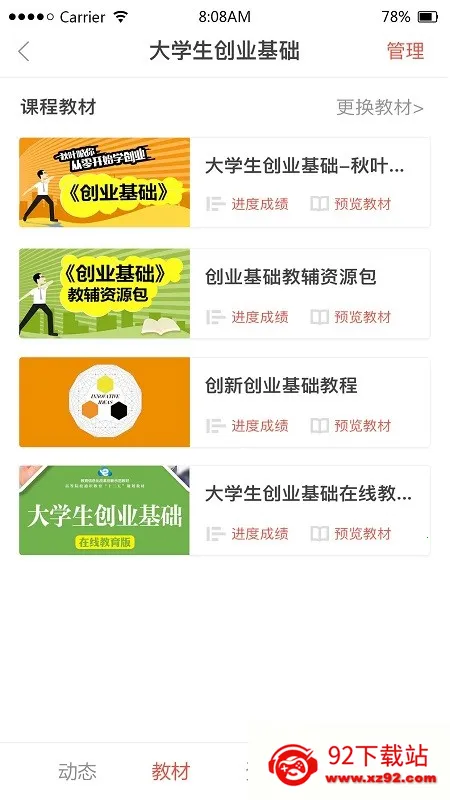Image resolution: width=450 pixels, height=800 pixels.
Task: Open the 大学生创业基础在线教育版 card
Action: pos(224,510)
